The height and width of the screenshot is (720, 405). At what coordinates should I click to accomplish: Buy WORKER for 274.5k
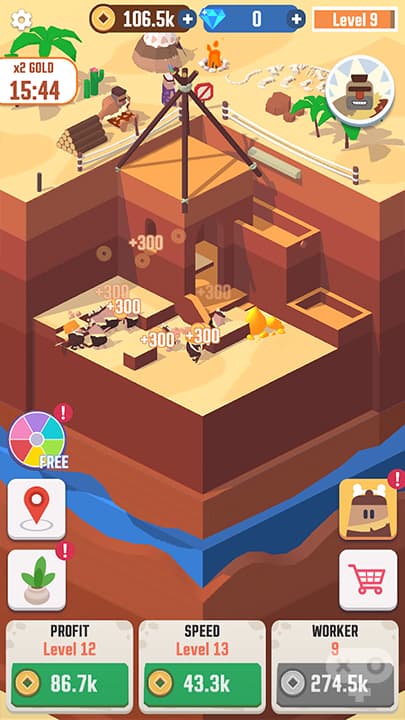[x=335, y=685]
